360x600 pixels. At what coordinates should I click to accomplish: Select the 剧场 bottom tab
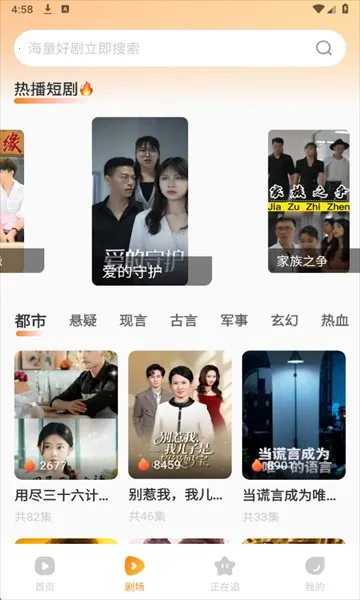[135, 573]
